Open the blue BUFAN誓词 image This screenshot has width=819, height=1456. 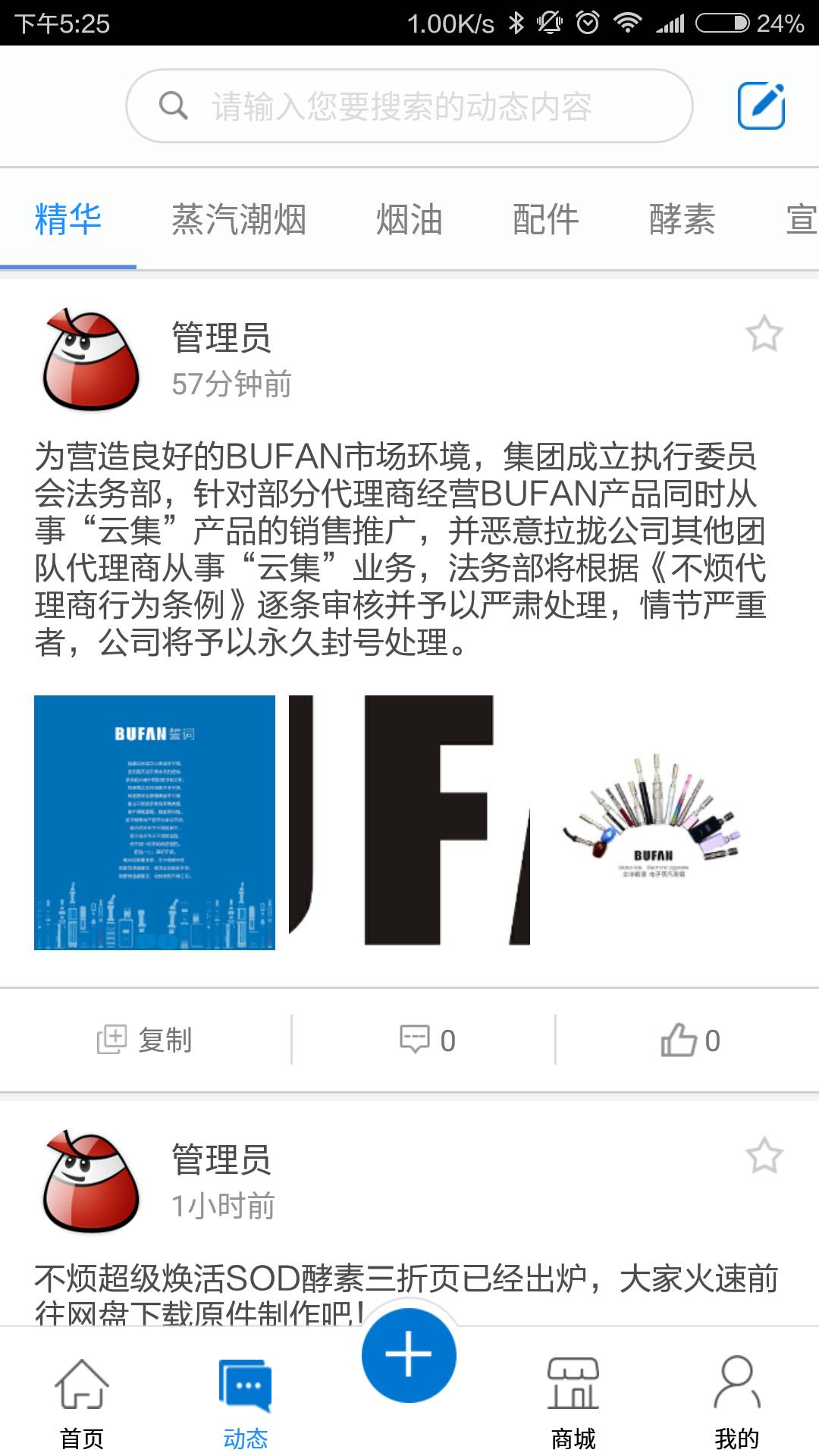(x=155, y=822)
